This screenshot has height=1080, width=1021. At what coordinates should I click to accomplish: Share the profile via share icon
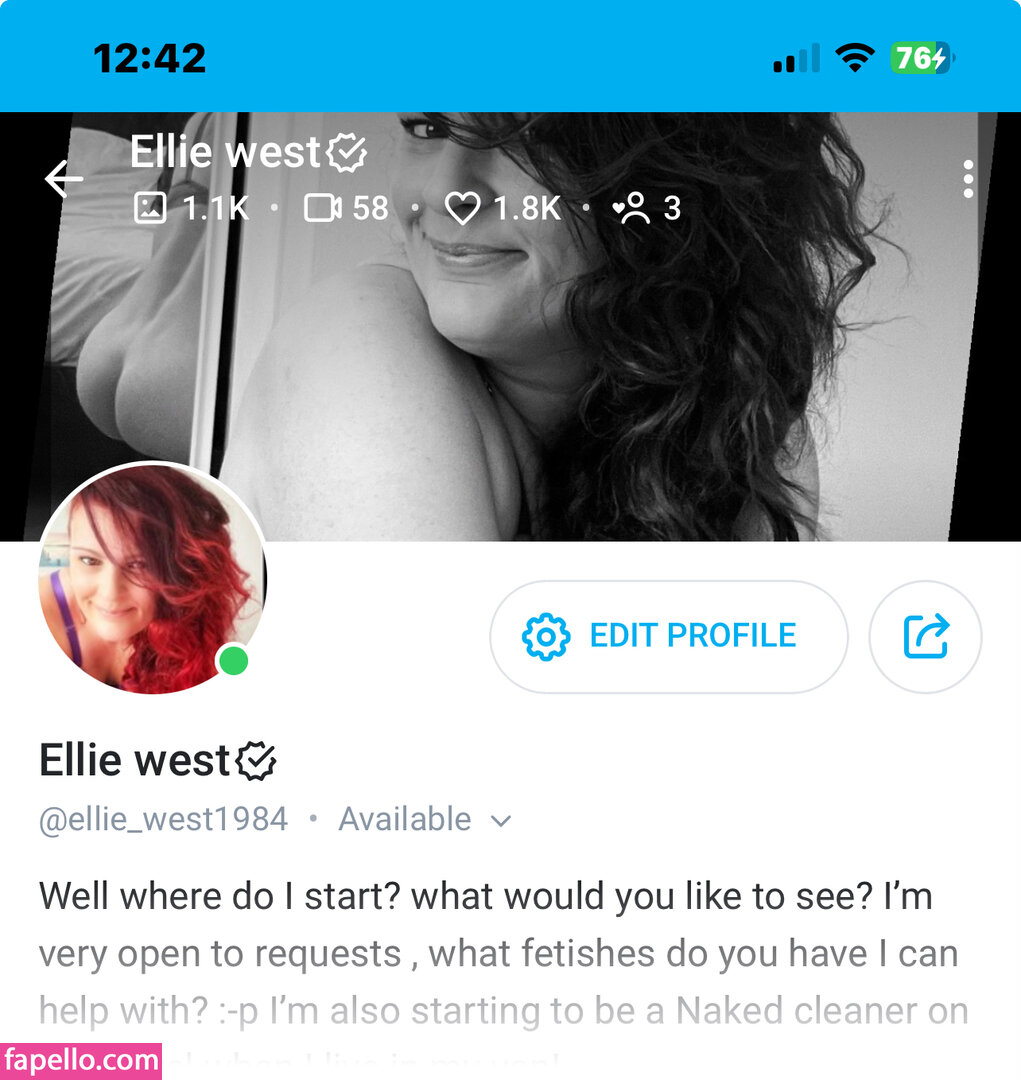click(925, 636)
